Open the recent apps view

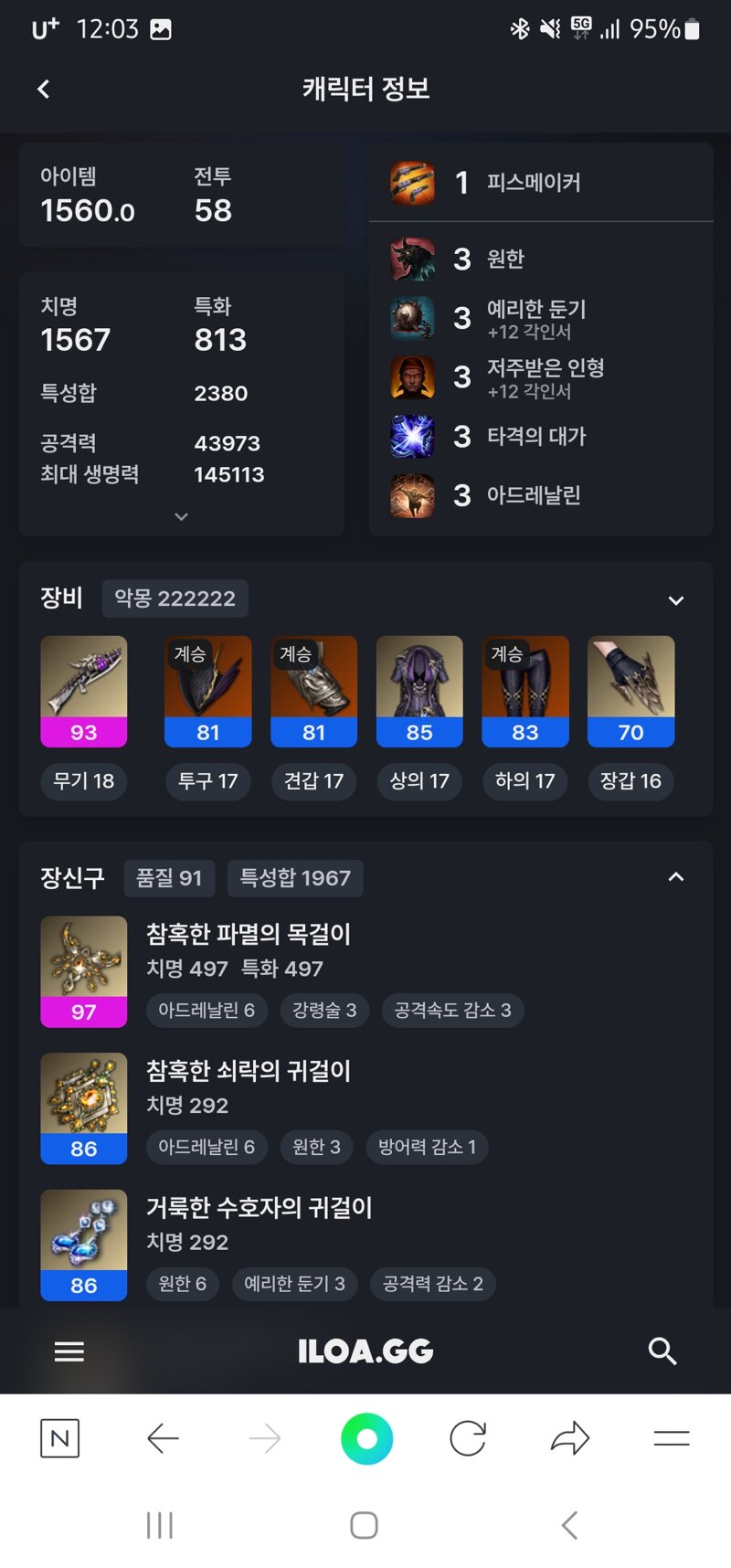160,1525
